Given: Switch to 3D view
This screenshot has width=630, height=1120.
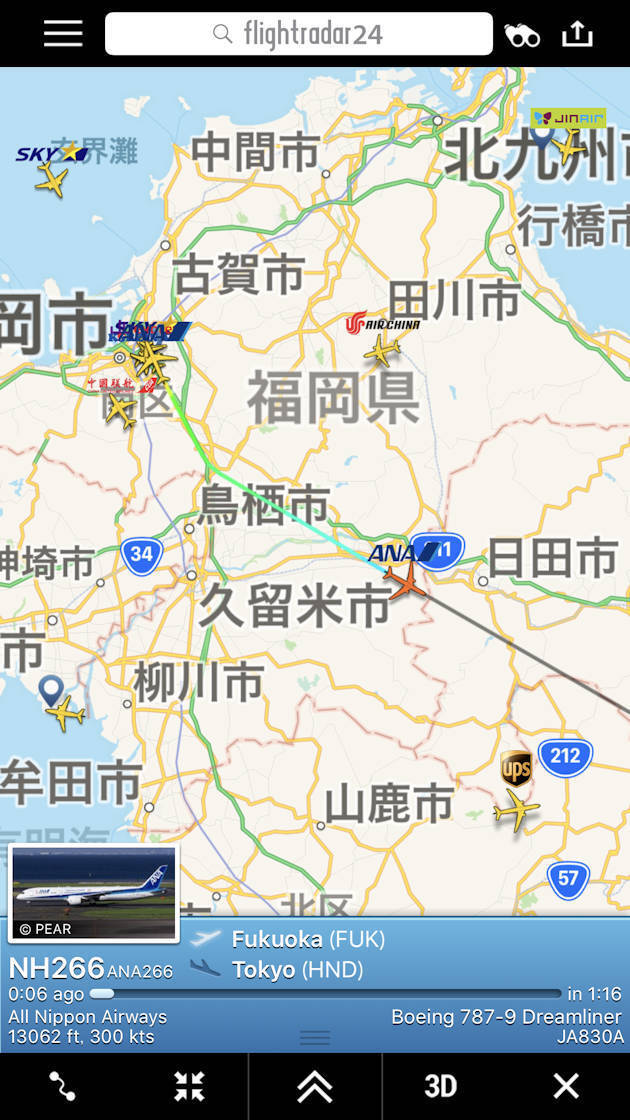Looking at the screenshot, I should click(441, 1086).
